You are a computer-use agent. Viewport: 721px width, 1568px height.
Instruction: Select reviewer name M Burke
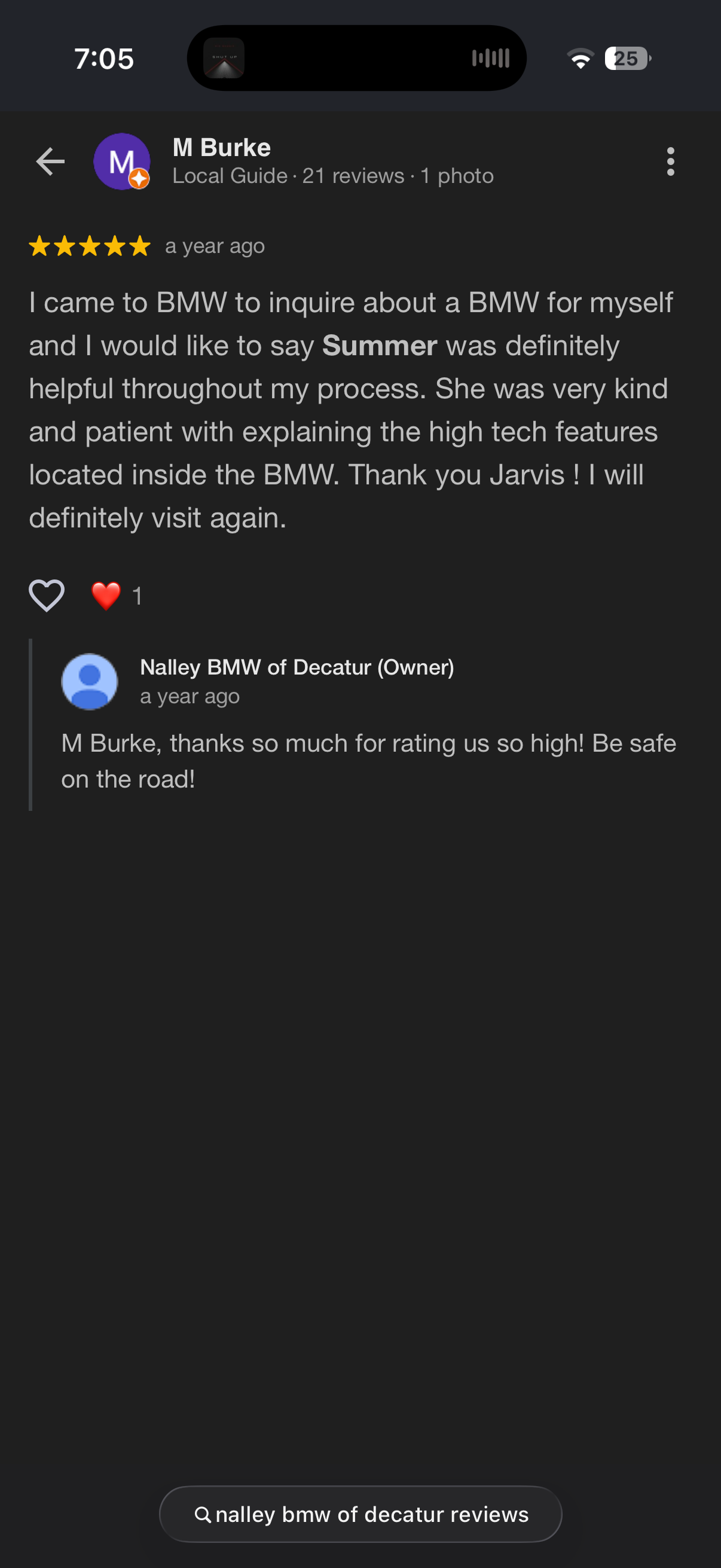[x=220, y=147]
